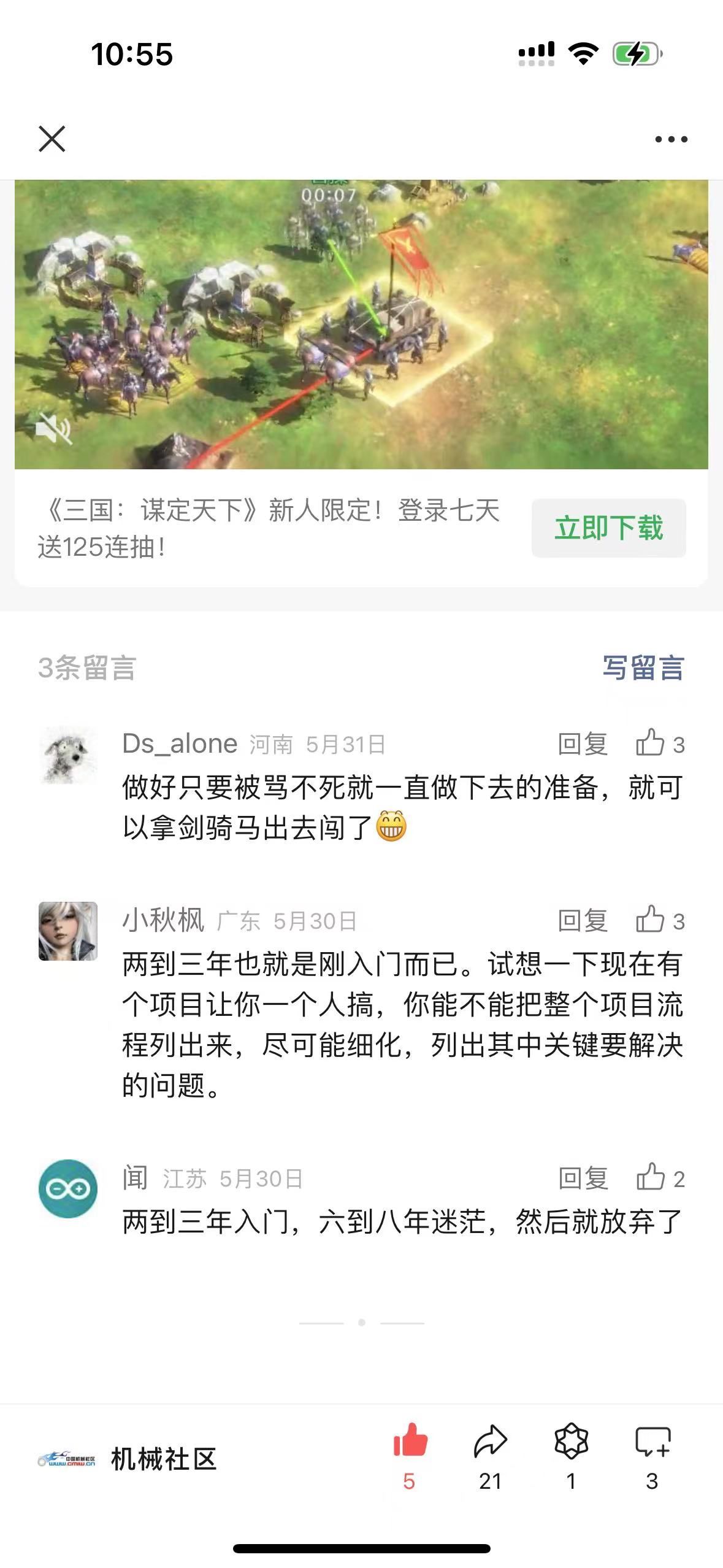The image size is (723, 1568).
Task: Open the three-dot overflow menu
Action: click(x=671, y=139)
